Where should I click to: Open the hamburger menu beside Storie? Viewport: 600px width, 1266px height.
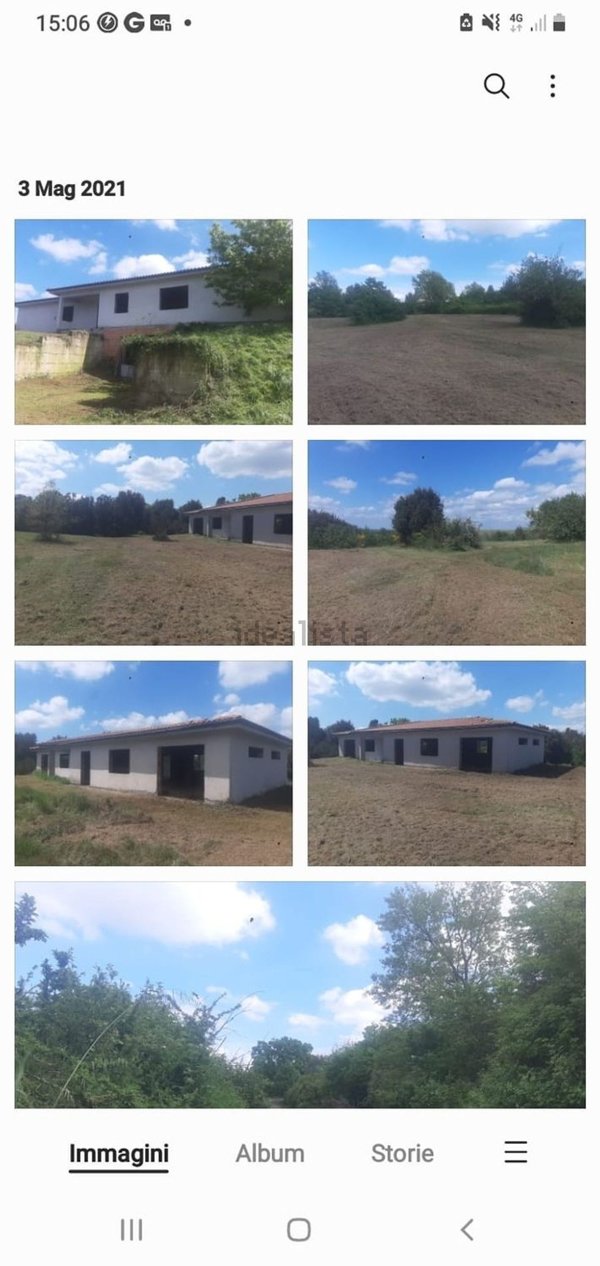pyautogui.click(x=516, y=1152)
